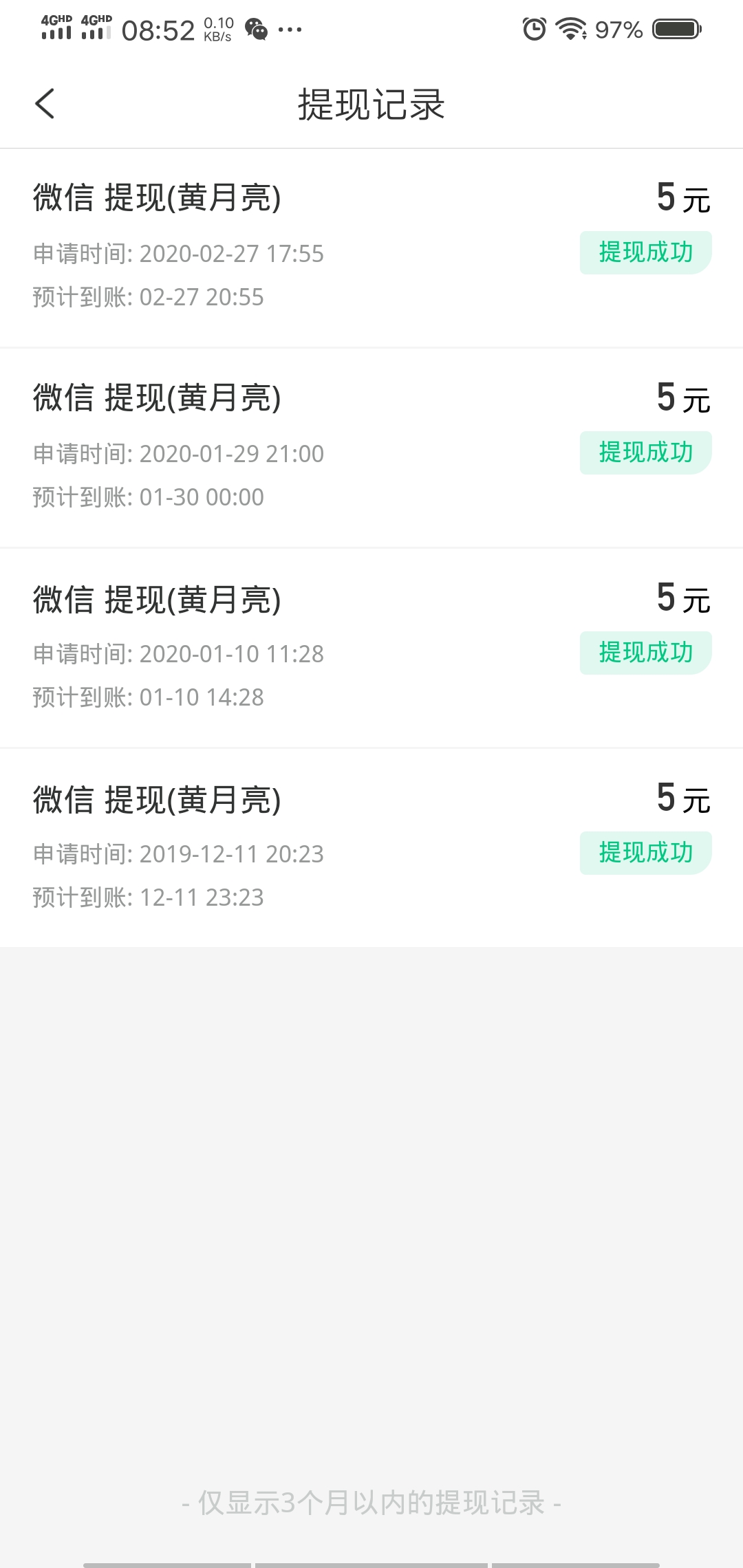This screenshot has width=743, height=1568.
Task: Tap the 提现成功 badge on the 12-11 record
Action: [644, 853]
